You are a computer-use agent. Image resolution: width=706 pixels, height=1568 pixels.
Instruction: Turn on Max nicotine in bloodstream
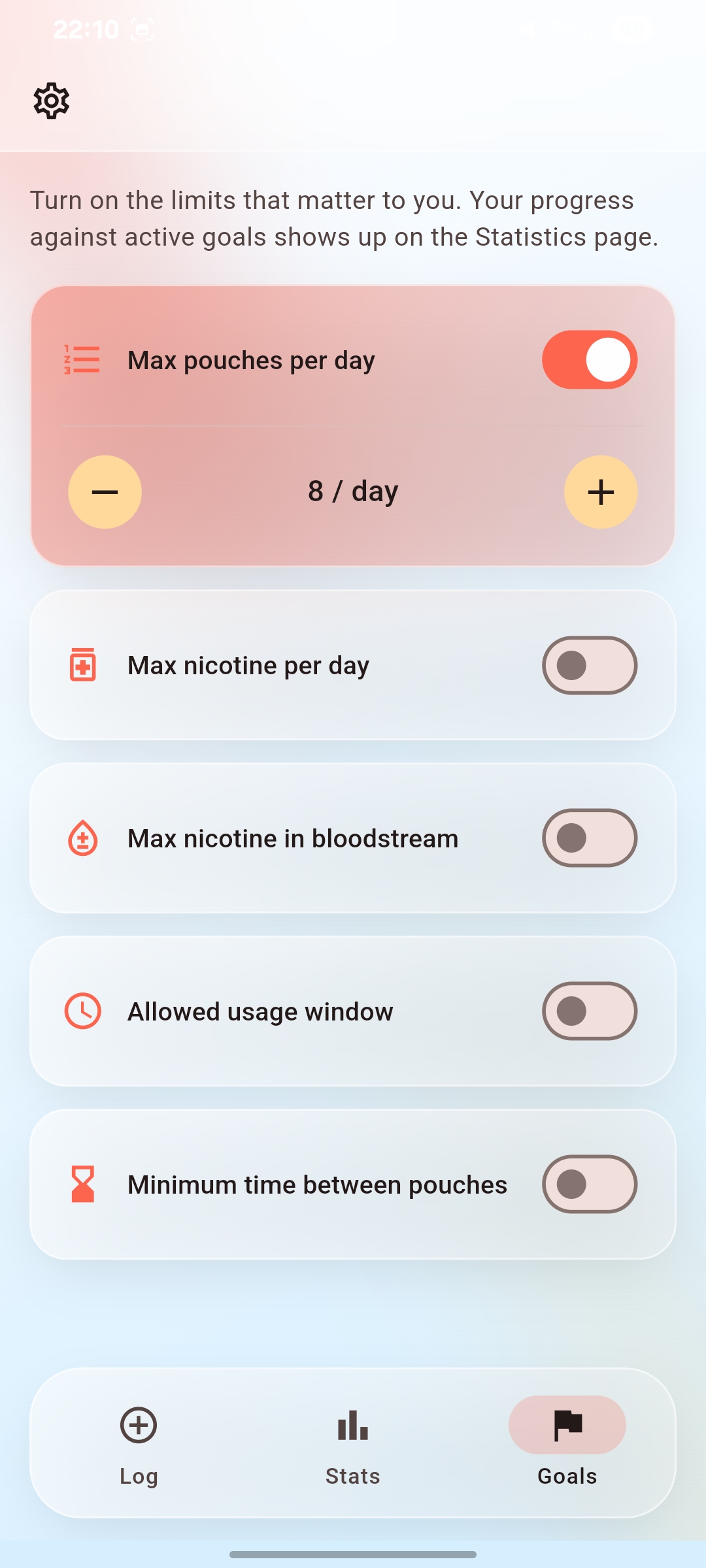coord(590,838)
